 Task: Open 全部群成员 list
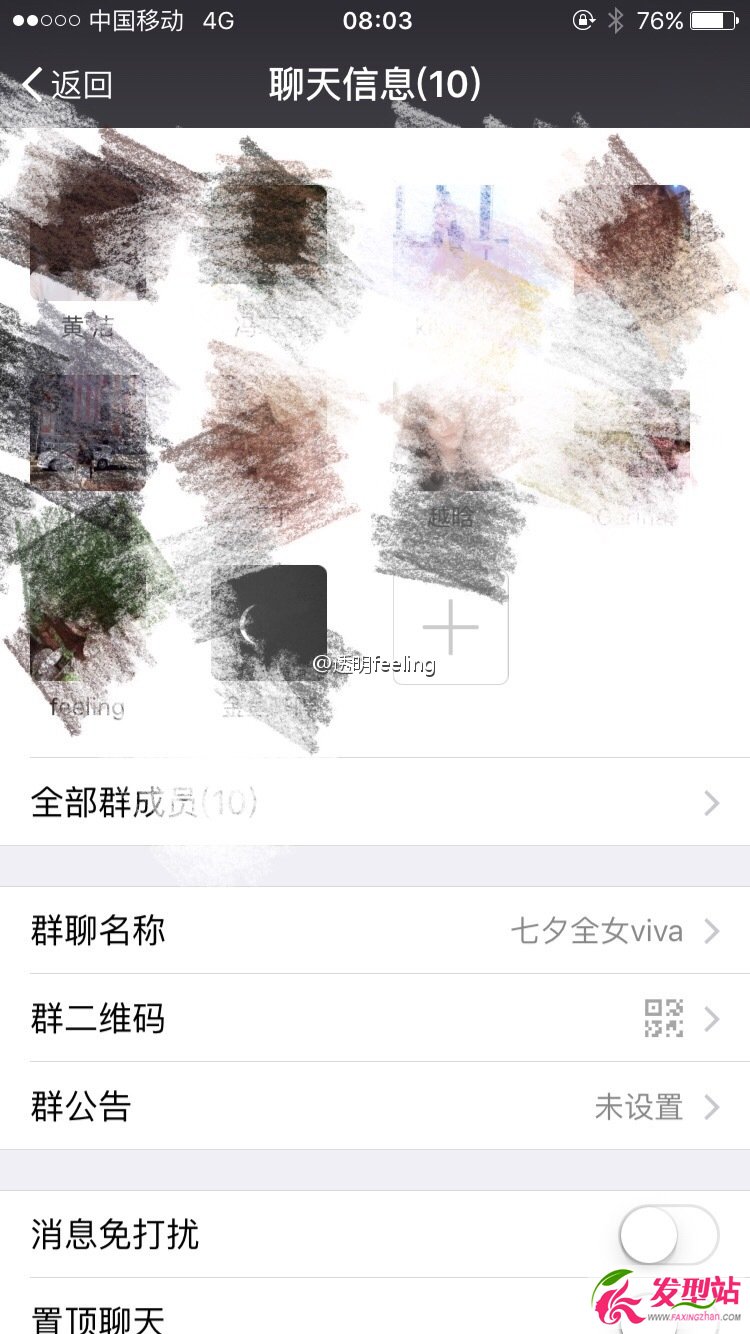[x=375, y=803]
